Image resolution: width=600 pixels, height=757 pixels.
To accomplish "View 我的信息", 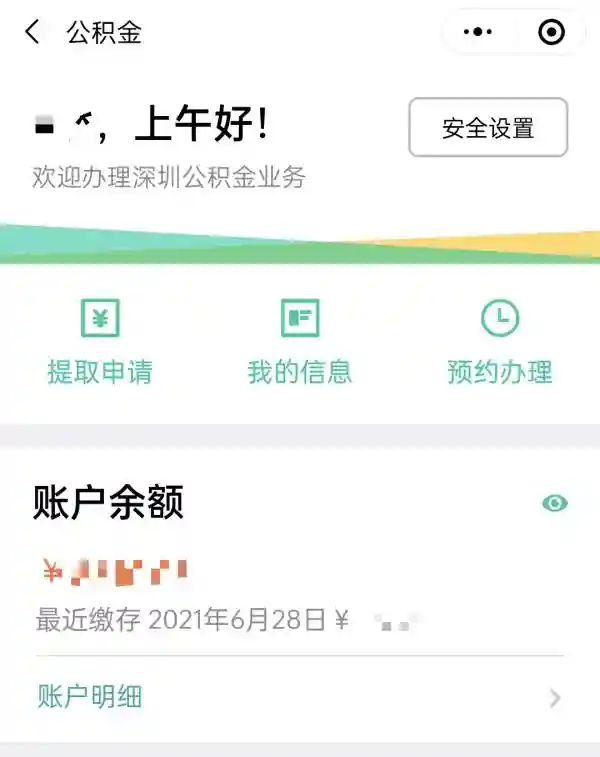I will pos(300,342).
